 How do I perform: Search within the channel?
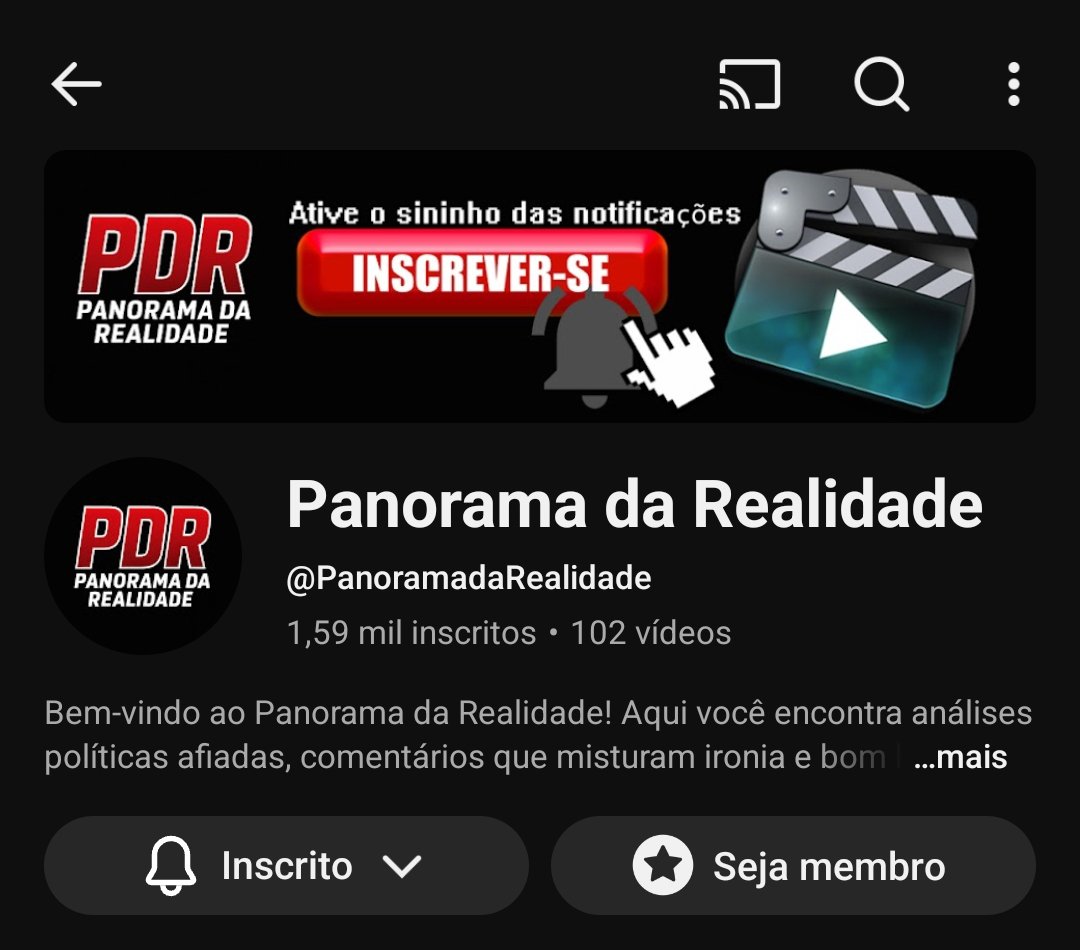881,85
